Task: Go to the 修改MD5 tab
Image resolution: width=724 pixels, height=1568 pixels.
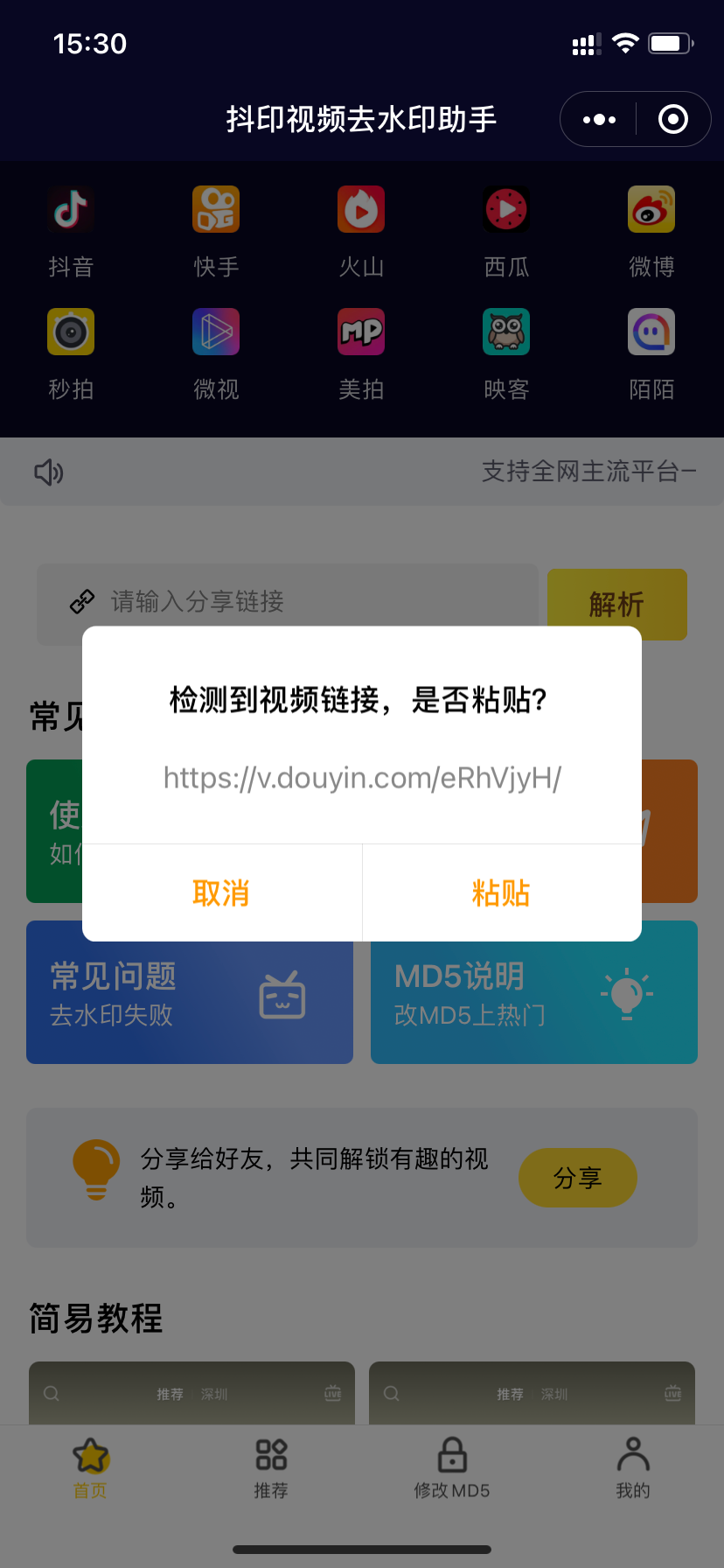Action: [452, 1467]
